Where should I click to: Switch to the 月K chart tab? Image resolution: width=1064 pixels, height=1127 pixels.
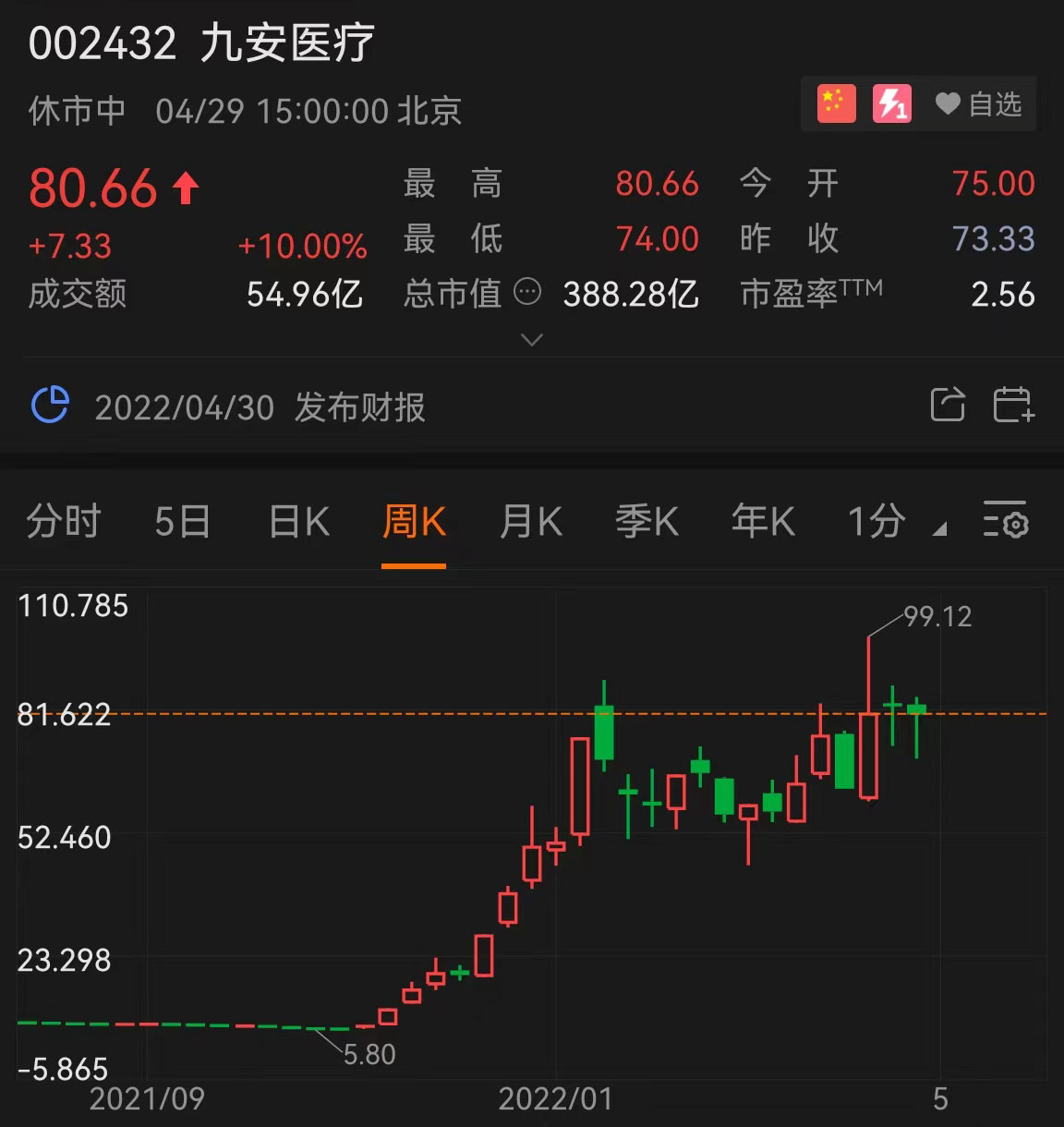pos(529,522)
